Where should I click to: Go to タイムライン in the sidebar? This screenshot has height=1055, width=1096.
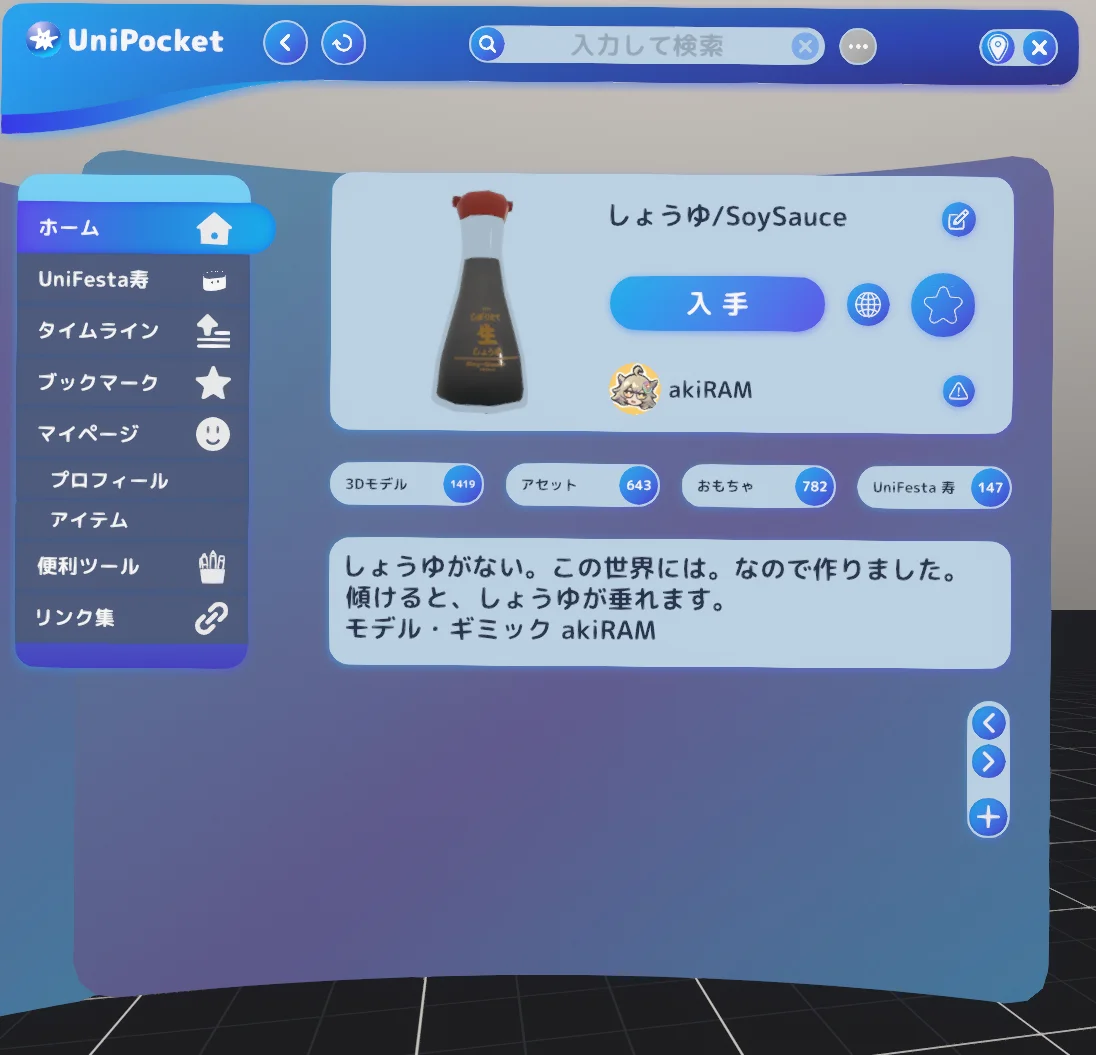click(x=133, y=331)
